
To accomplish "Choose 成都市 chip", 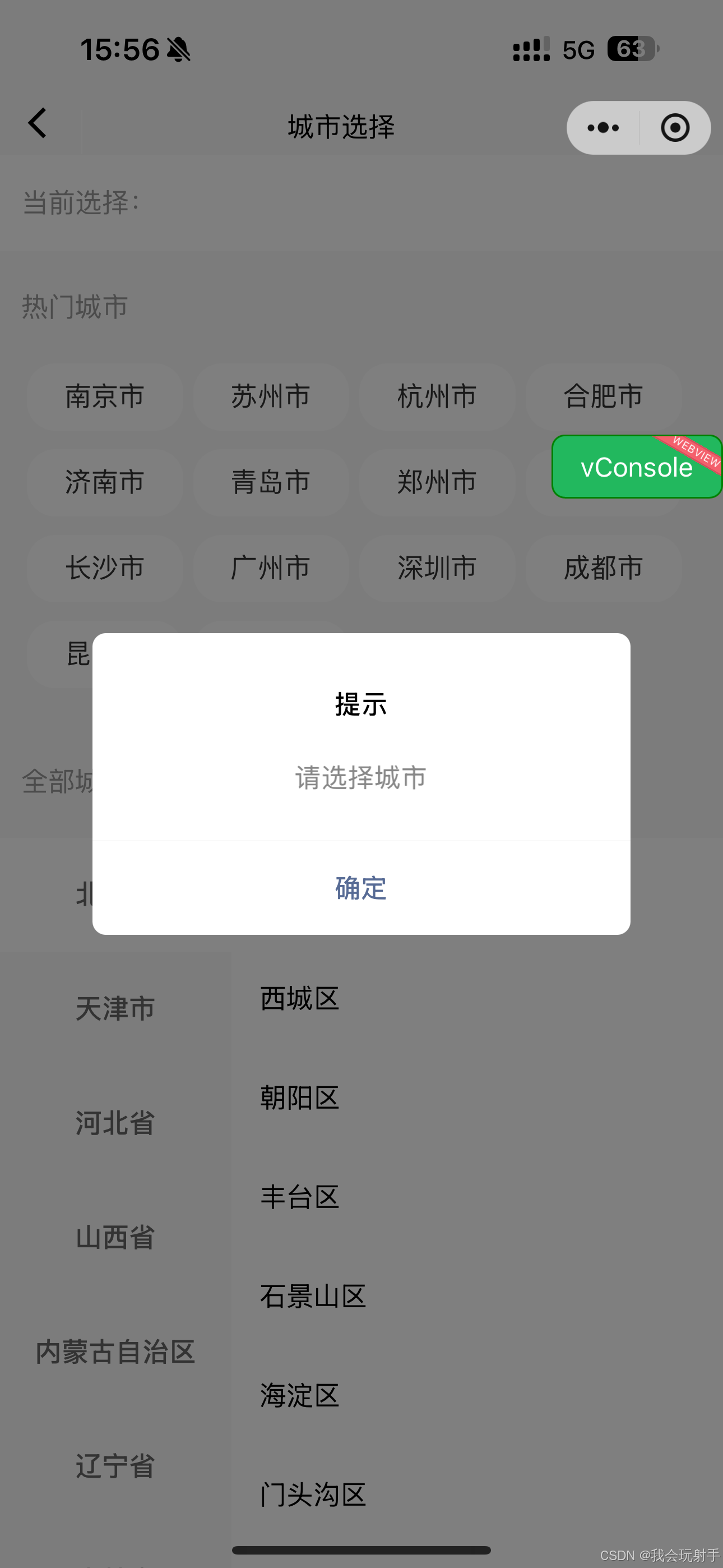I will tap(603, 569).
